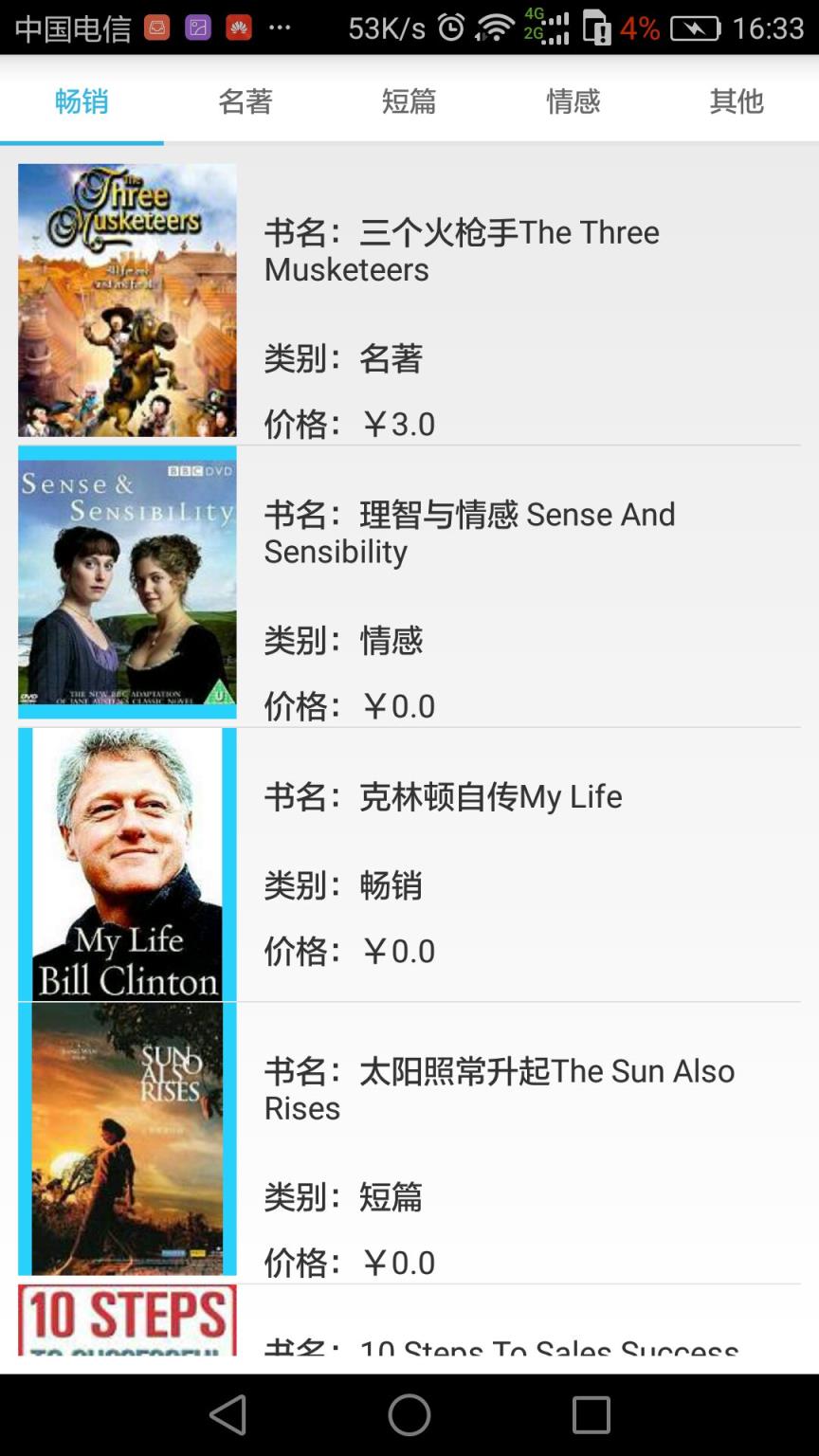819x1456 pixels.
Task: Open Recent apps with the square icon
Action: 591,1415
